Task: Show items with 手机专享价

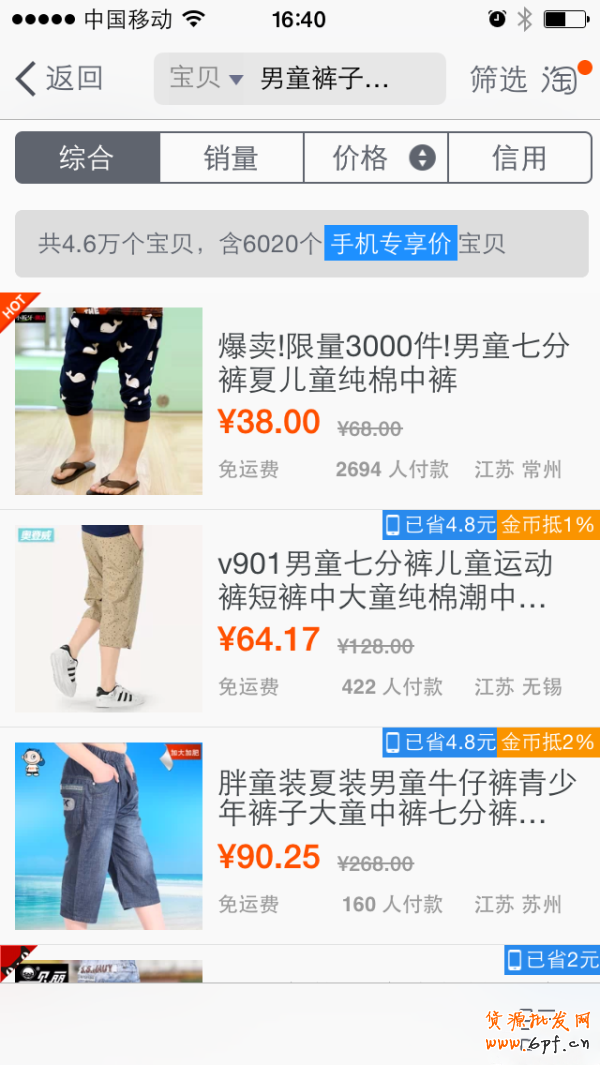Action: point(390,243)
